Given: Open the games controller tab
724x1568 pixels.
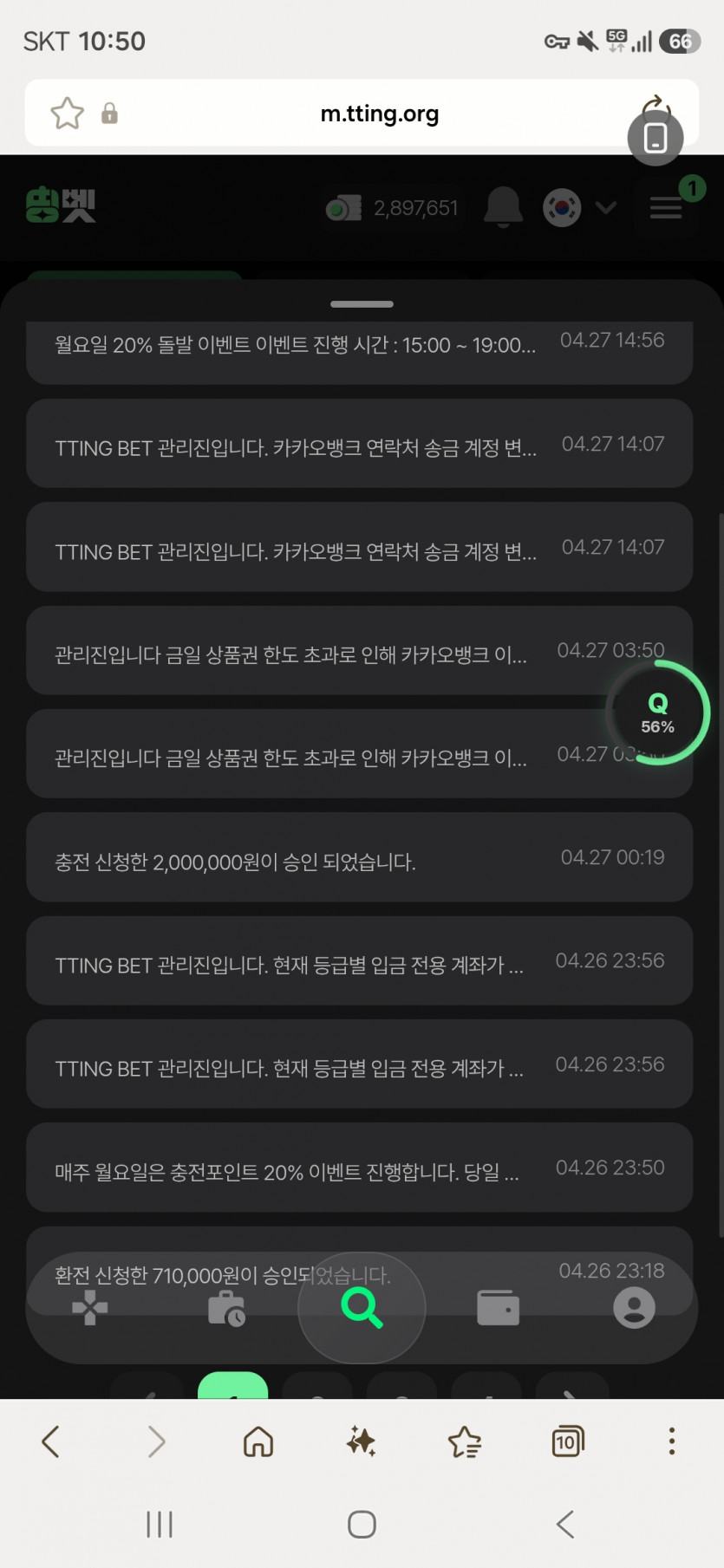Looking at the screenshot, I should pos(90,1308).
